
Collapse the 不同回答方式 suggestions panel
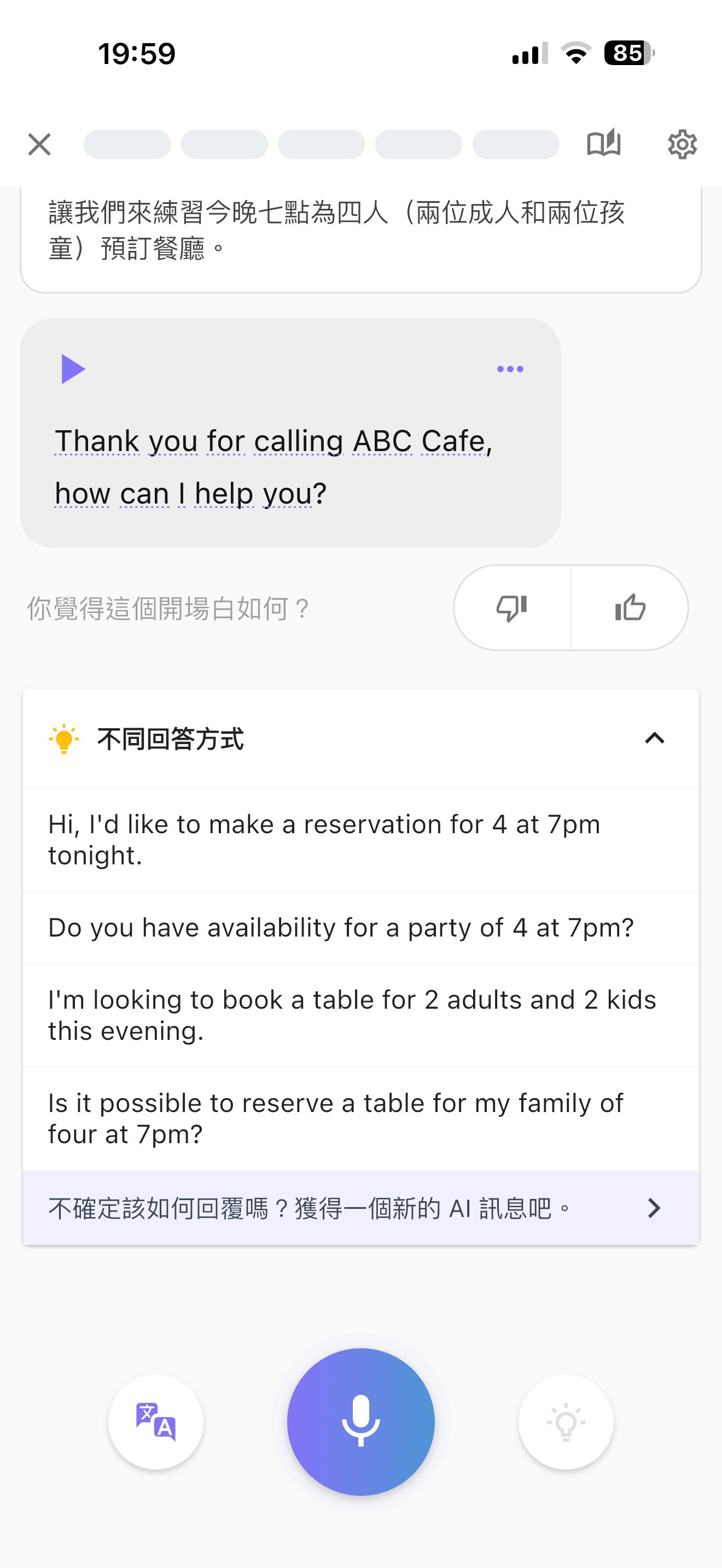pyautogui.click(x=654, y=738)
